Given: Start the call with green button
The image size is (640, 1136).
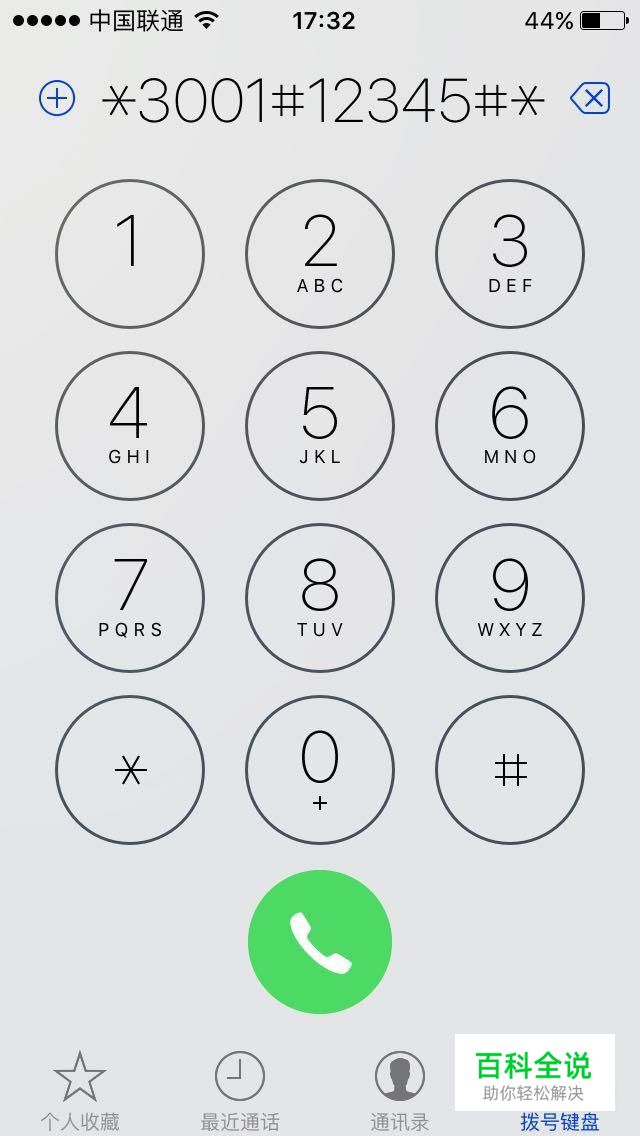Looking at the screenshot, I should click(320, 942).
